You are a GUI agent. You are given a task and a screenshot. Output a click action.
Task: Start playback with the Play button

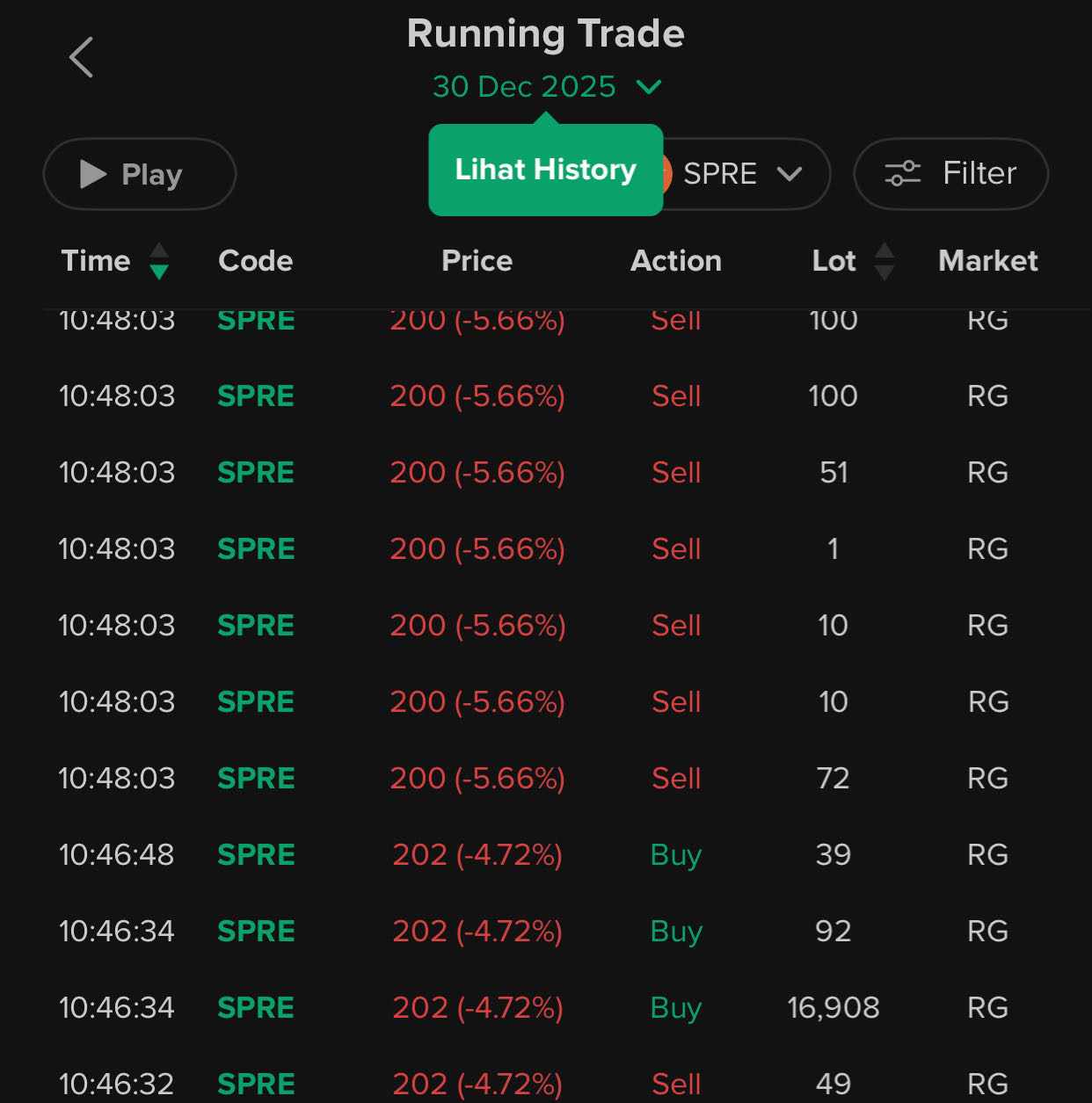[x=140, y=174]
